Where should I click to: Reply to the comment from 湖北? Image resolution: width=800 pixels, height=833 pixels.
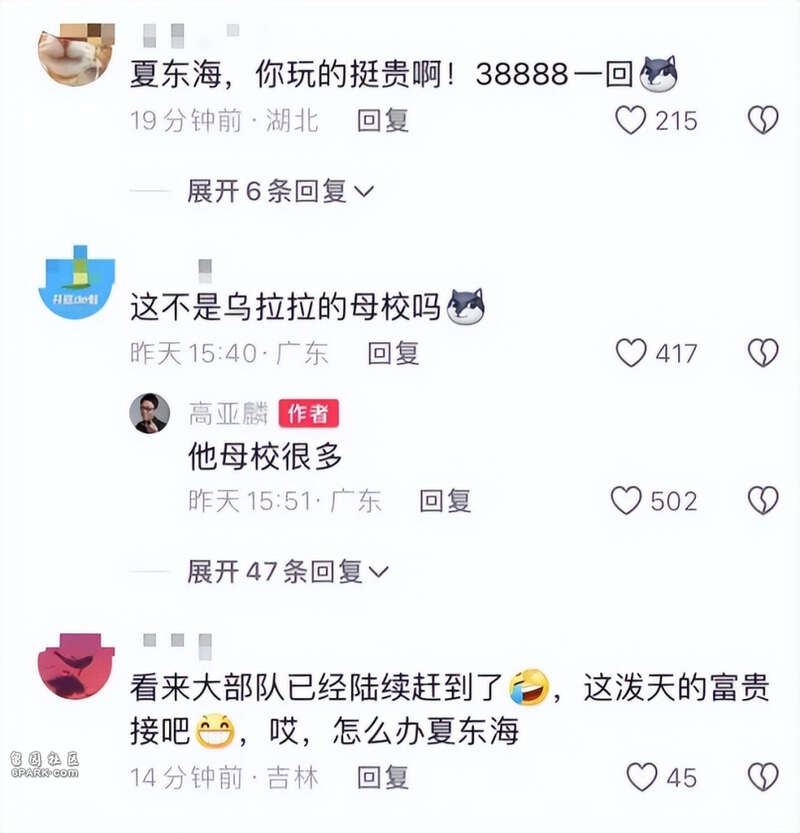point(383,121)
